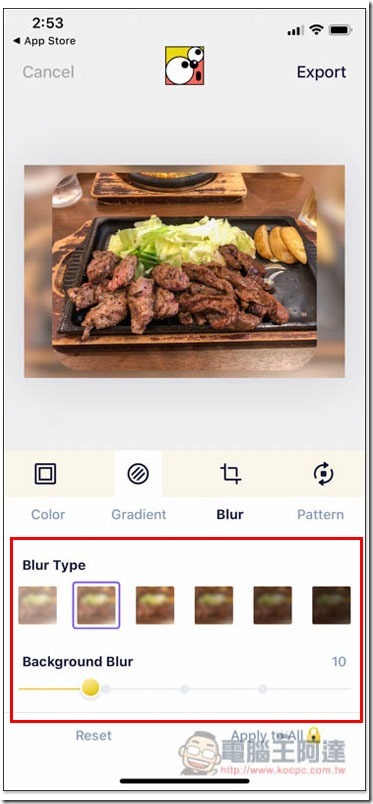This screenshot has height=804, width=373.
Task: Open the crop tool
Action: 231,474
